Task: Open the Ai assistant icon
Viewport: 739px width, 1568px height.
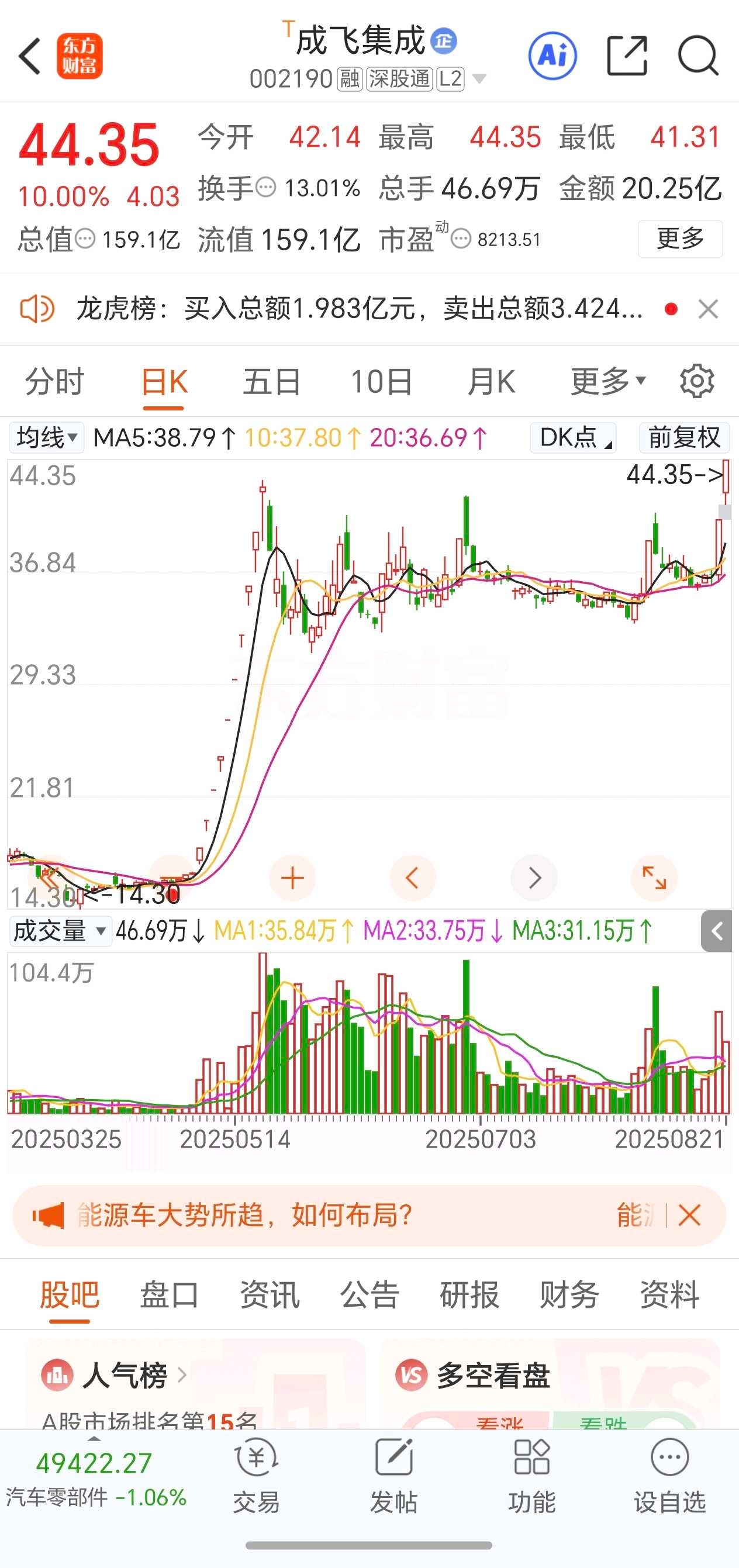Action: click(552, 56)
